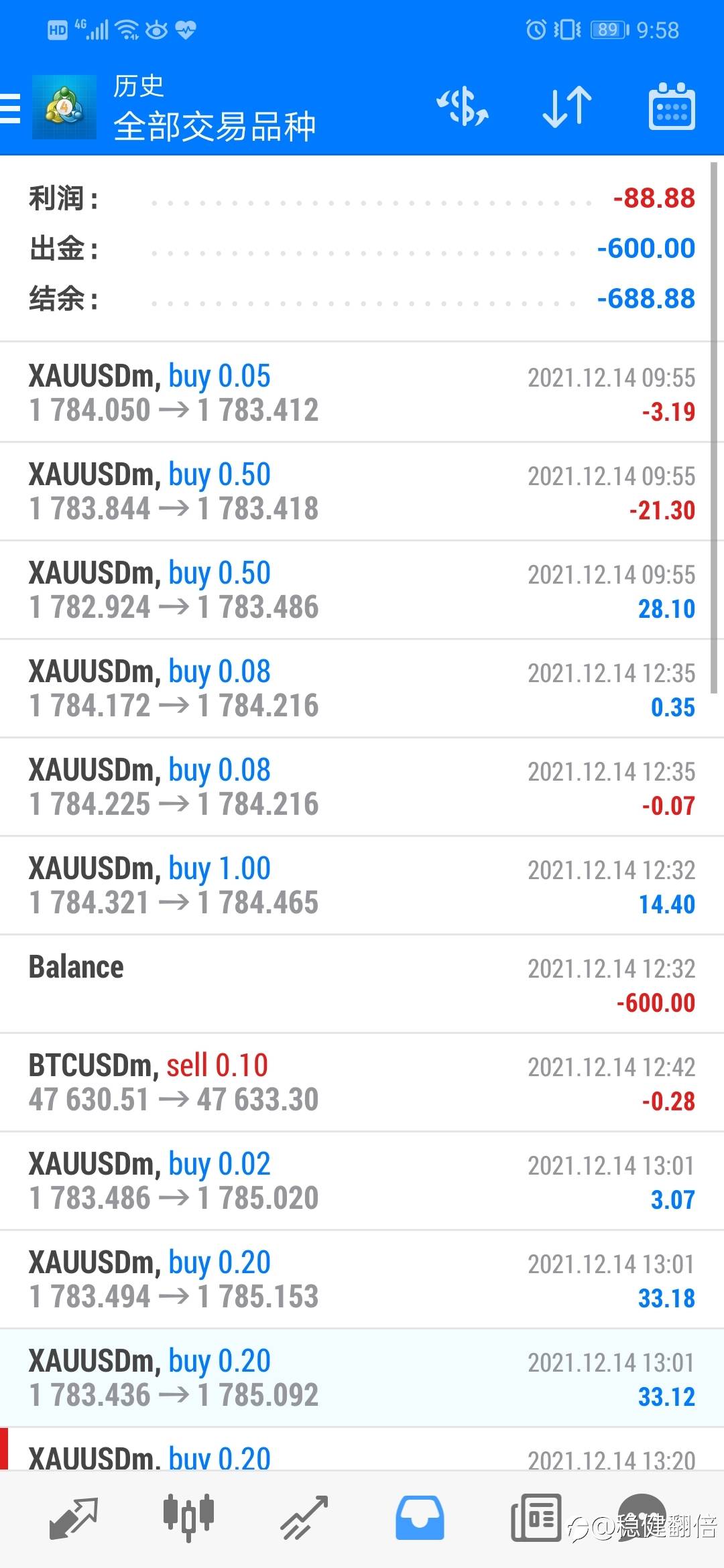Open the calendar date range picker

pyautogui.click(x=672, y=107)
